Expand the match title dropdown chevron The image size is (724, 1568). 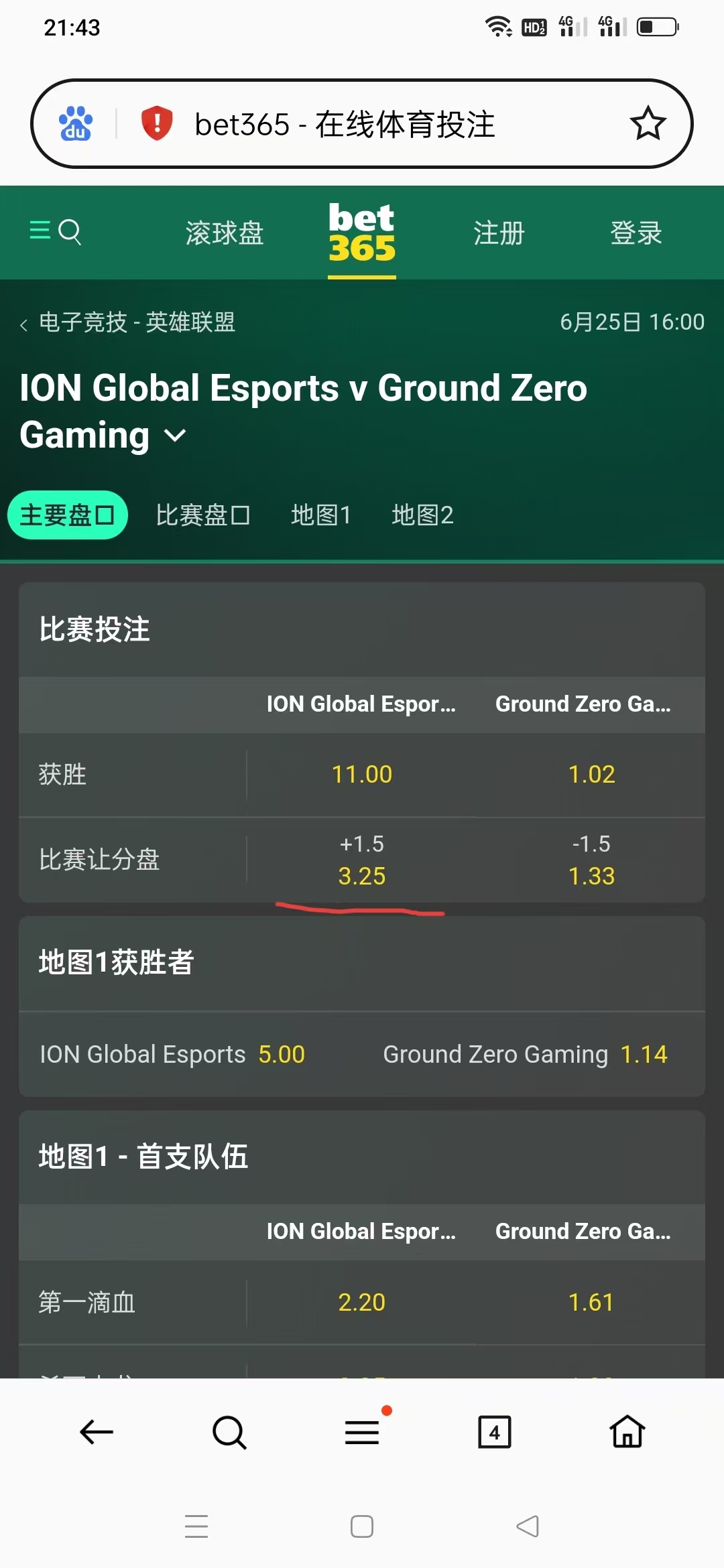click(175, 436)
